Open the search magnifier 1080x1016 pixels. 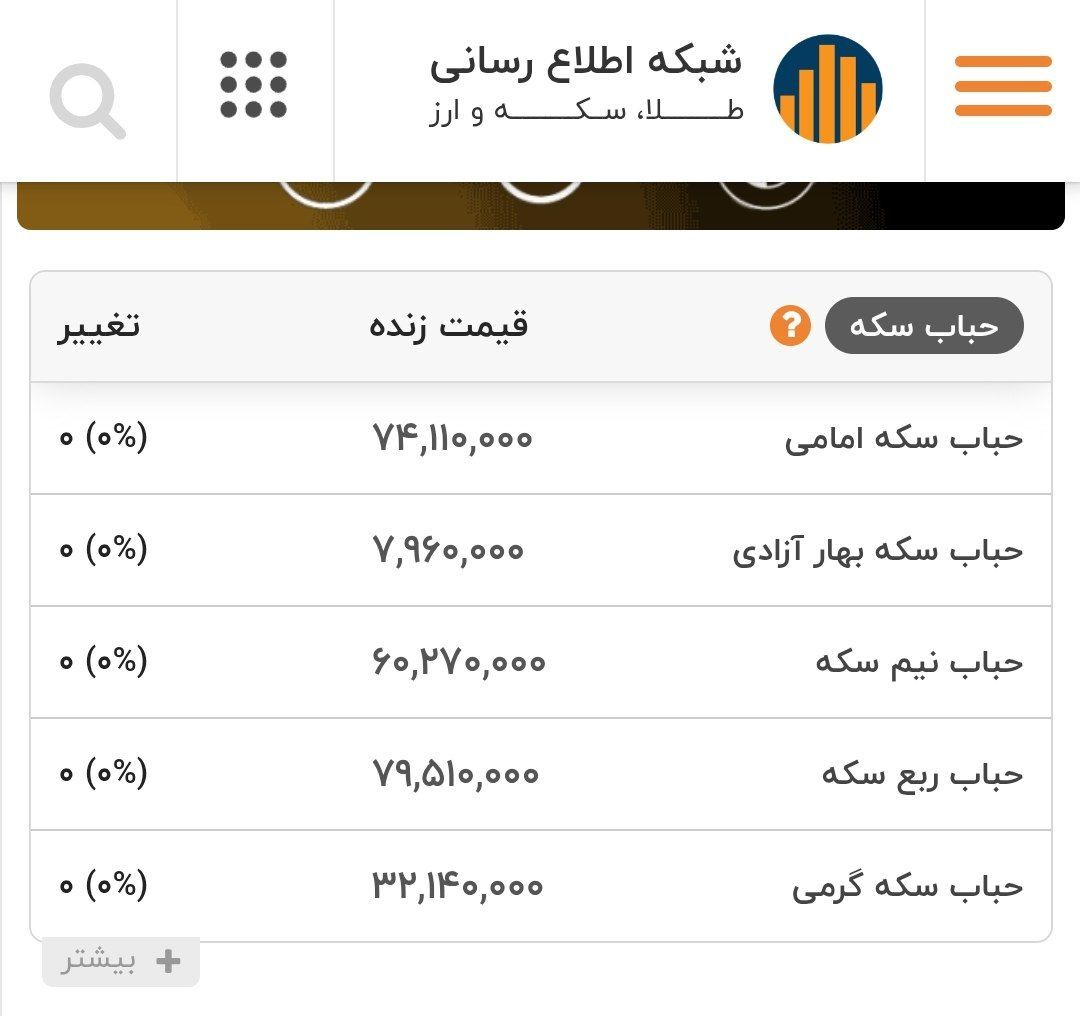88,99
